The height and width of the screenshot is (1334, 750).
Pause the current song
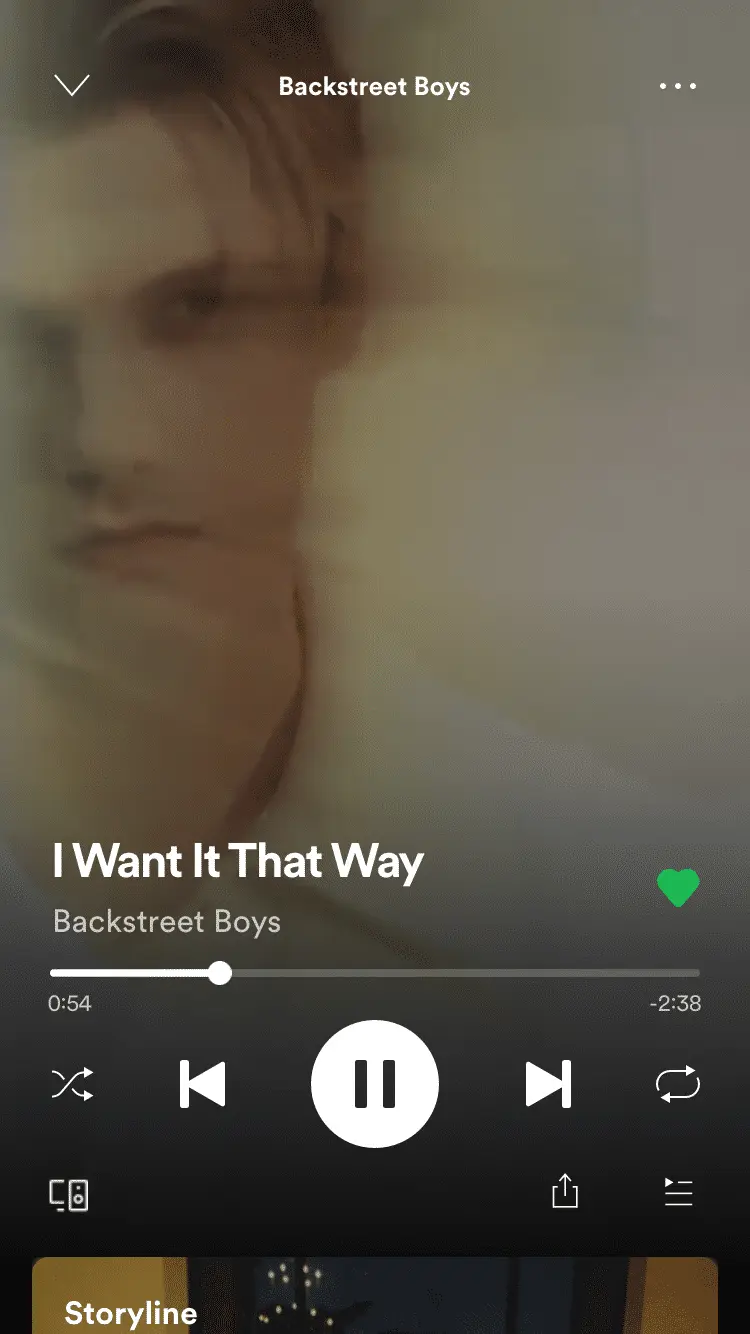(375, 1084)
